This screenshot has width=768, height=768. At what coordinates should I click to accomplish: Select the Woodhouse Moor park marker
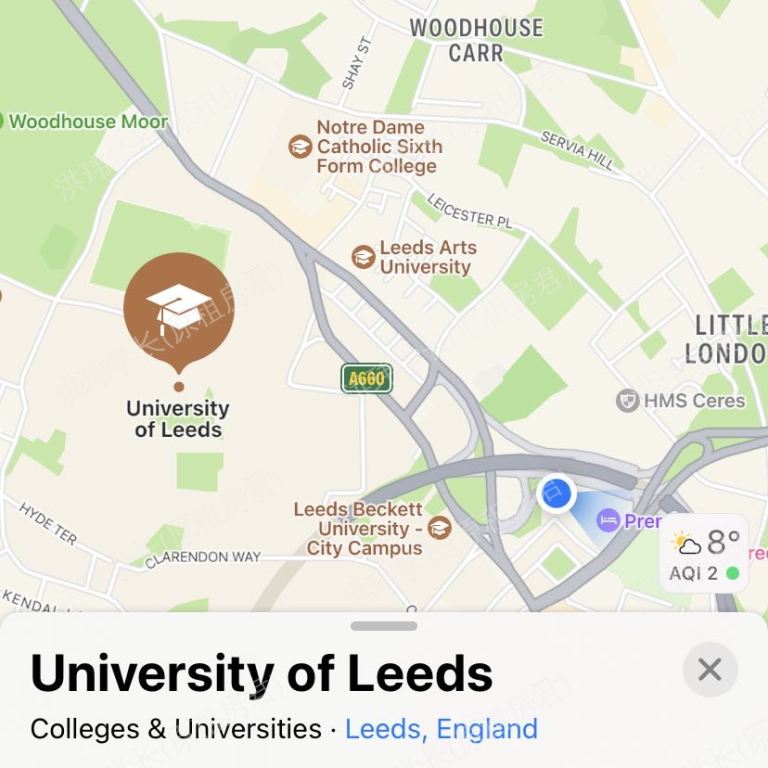point(3,122)
